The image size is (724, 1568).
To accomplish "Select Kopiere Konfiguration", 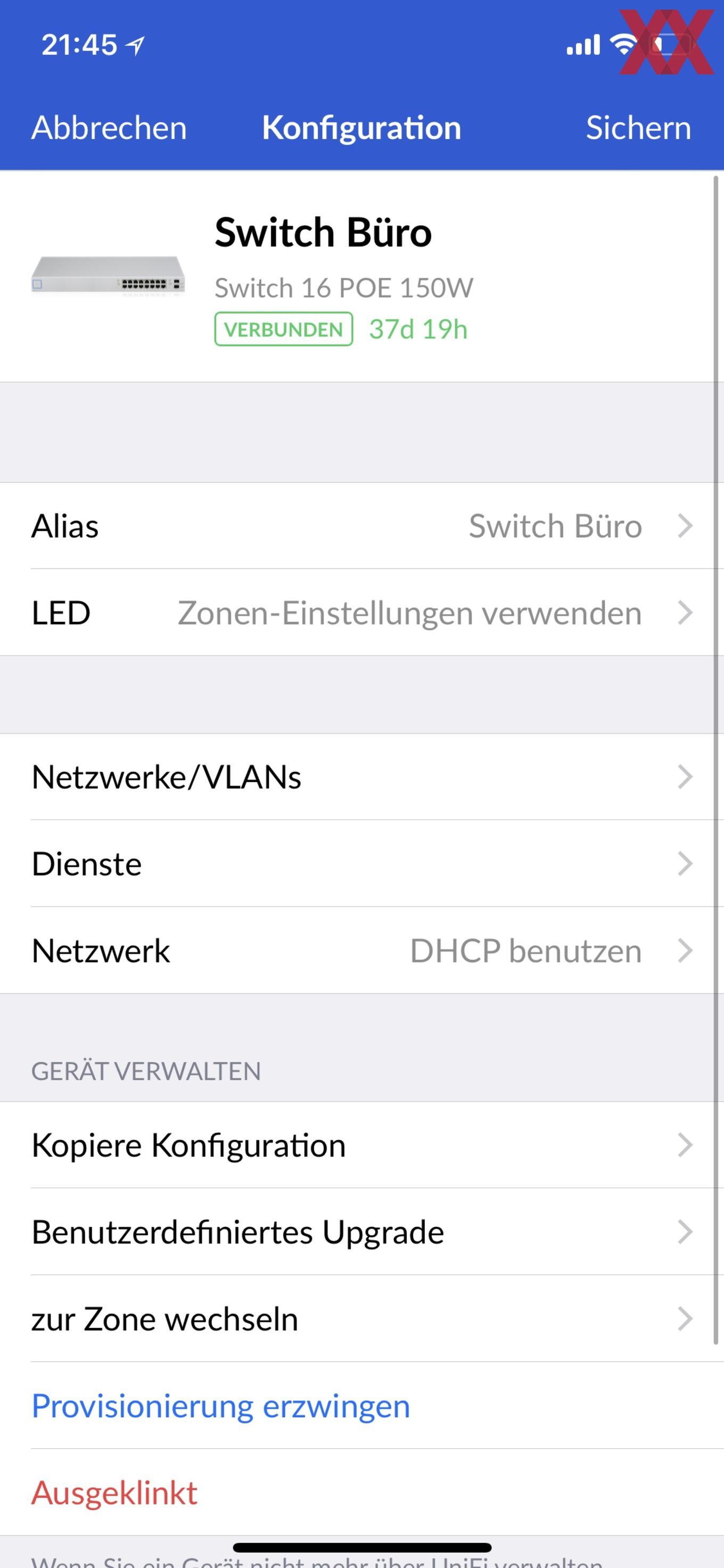I will (x=362, y=1145).
